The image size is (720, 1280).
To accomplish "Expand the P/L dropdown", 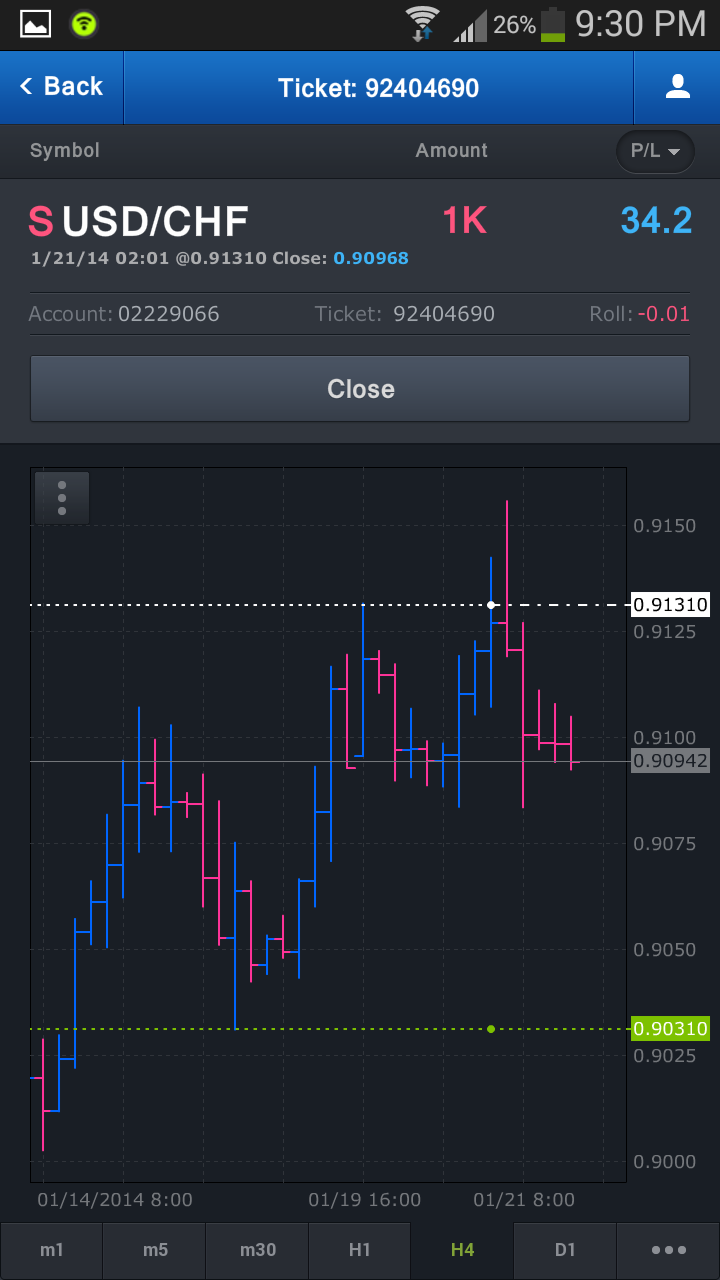I will pyautogui.click(x=655, y=152).
